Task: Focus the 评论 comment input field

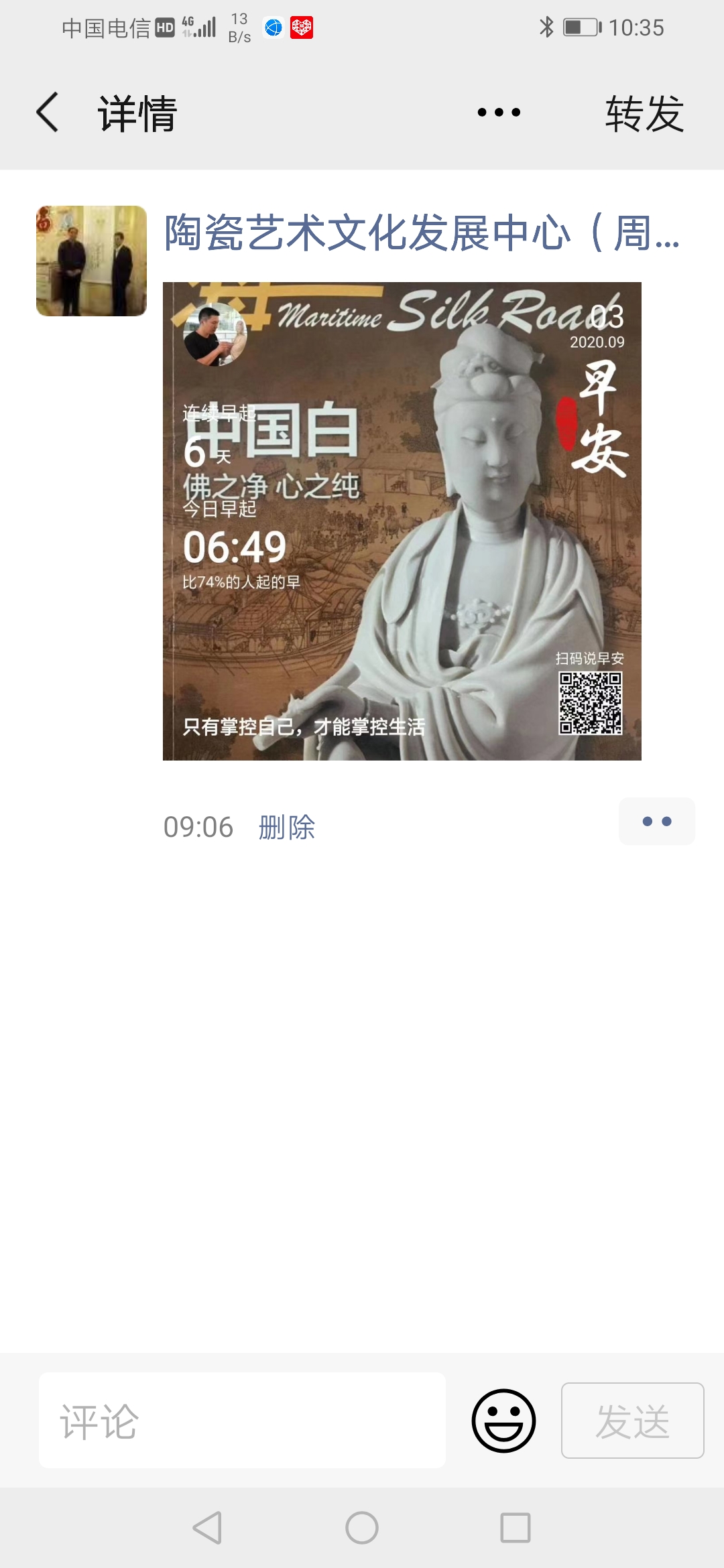Action: pos(242,1420)
